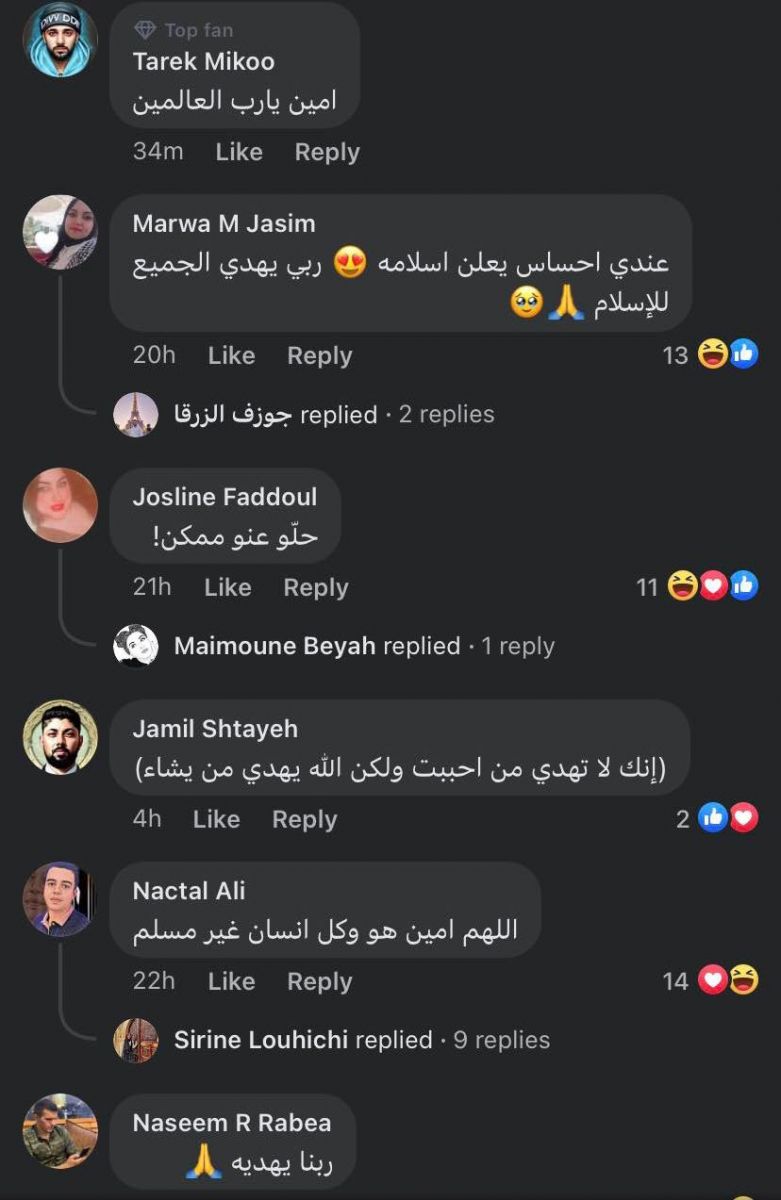Reply to Marwa M Jasim's comment
The height and width of the screenshot is (1200, 781).
coord(319,355)
